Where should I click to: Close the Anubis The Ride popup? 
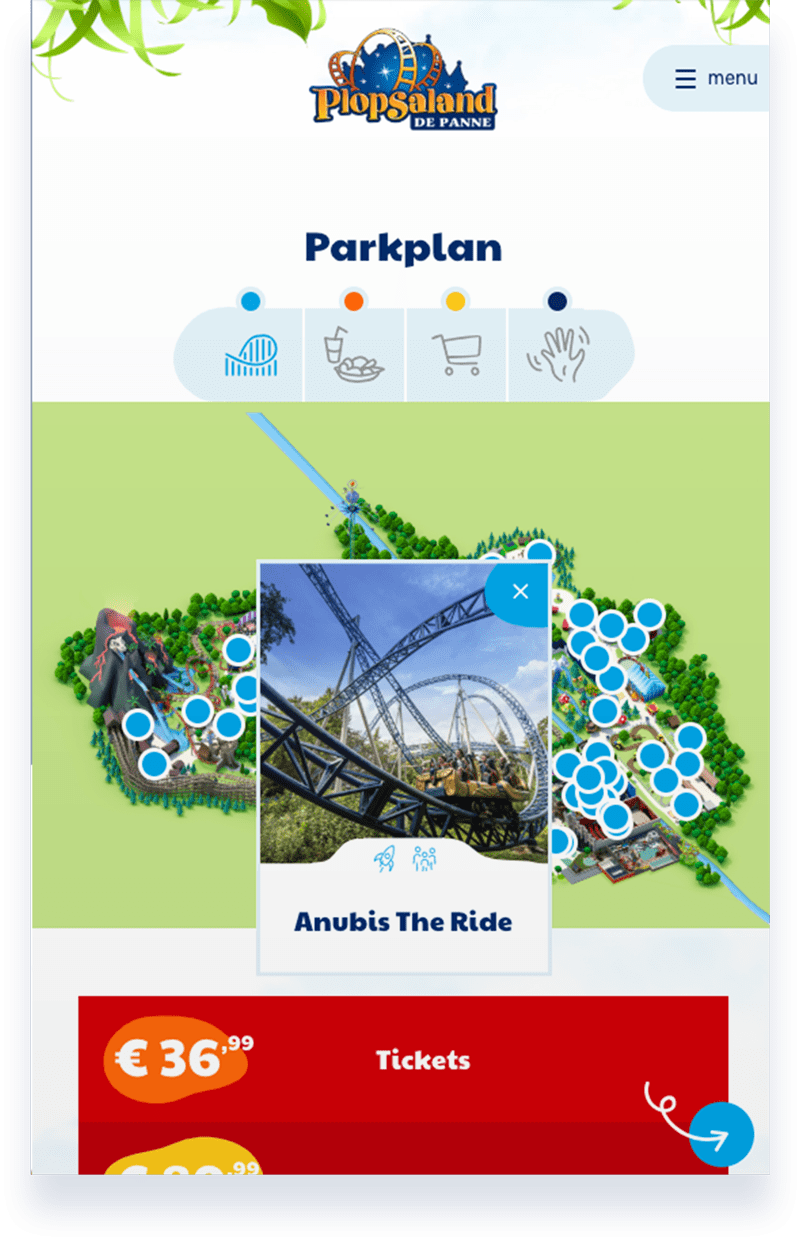click(x=520, y=592)
